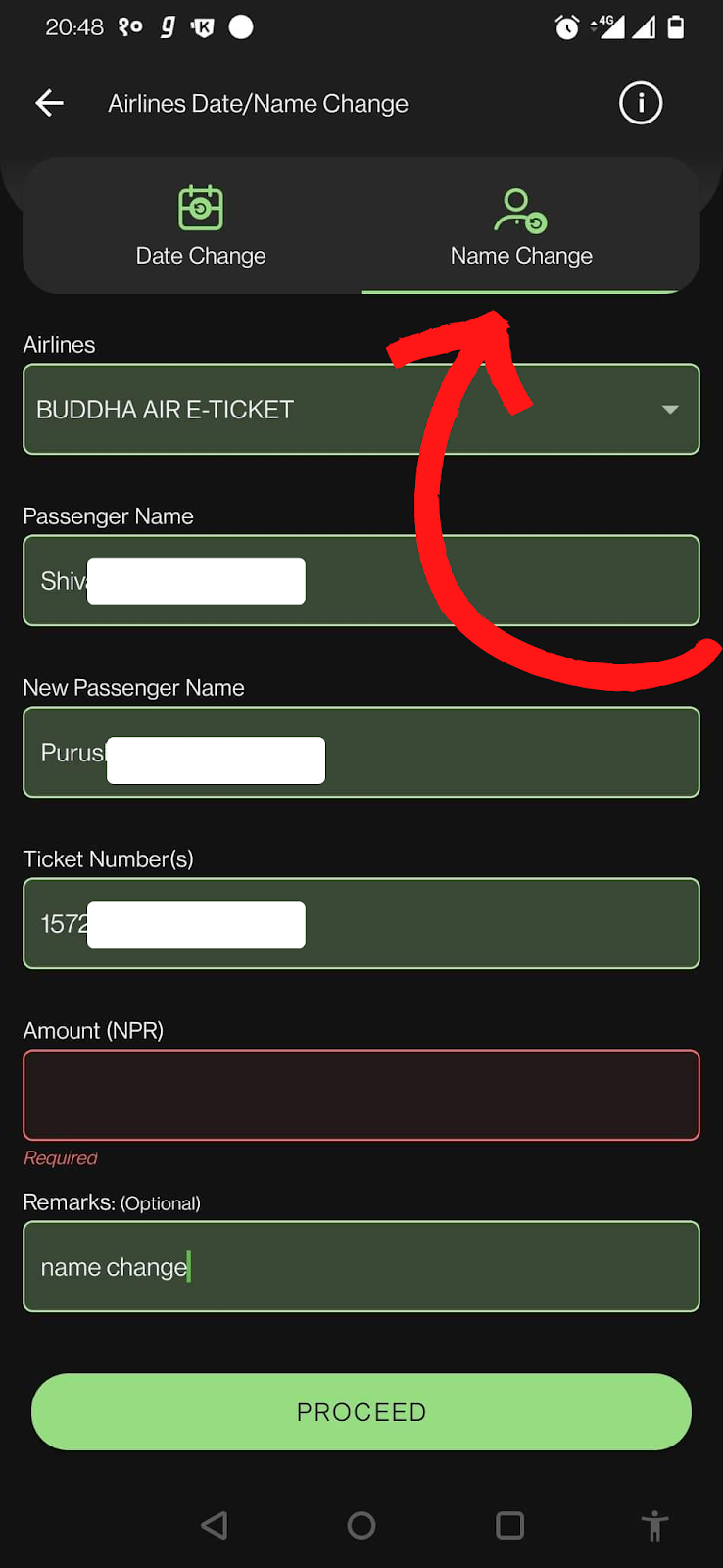Edit the New Passenger Name field
The image size is (723, 1568).
coord(361,752)
